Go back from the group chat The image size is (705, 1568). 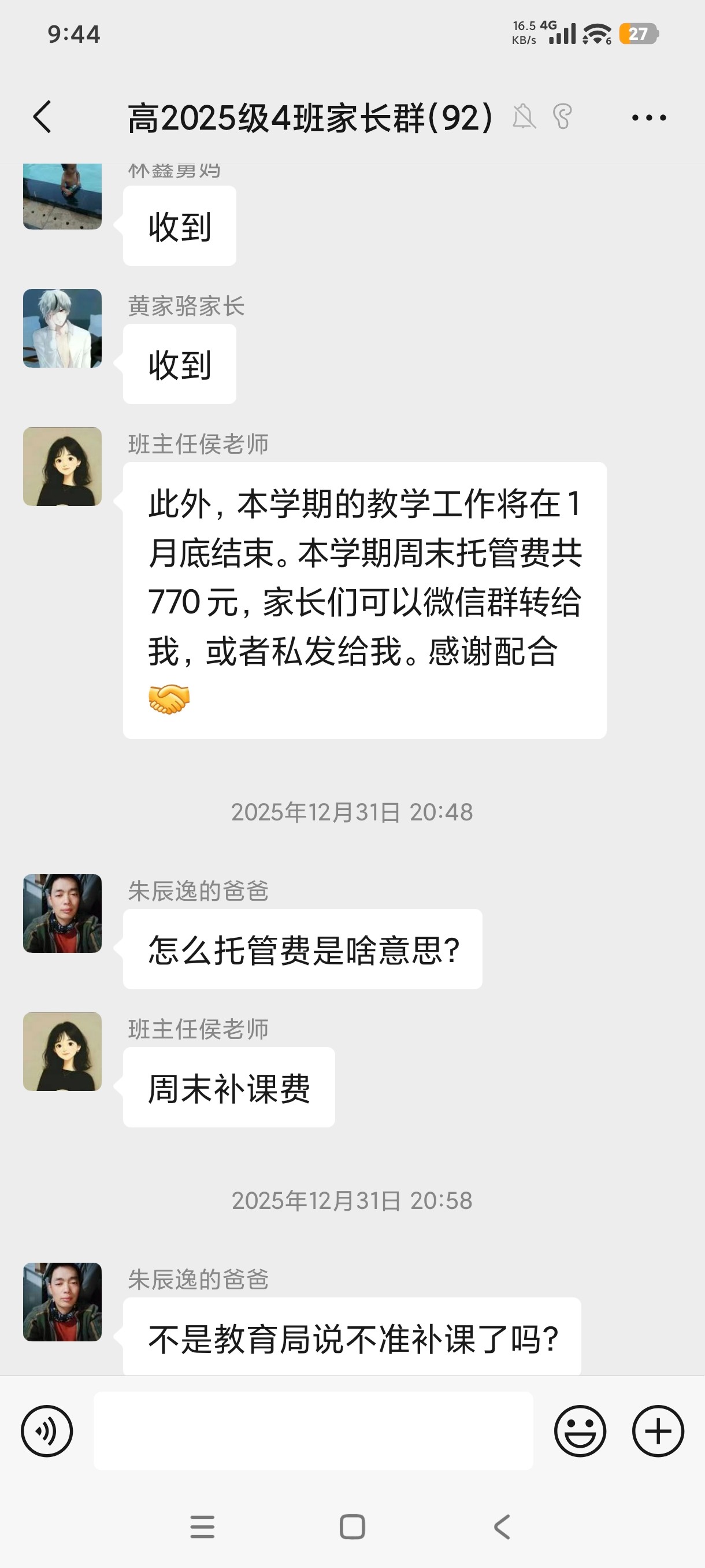[x=42, y=117]
